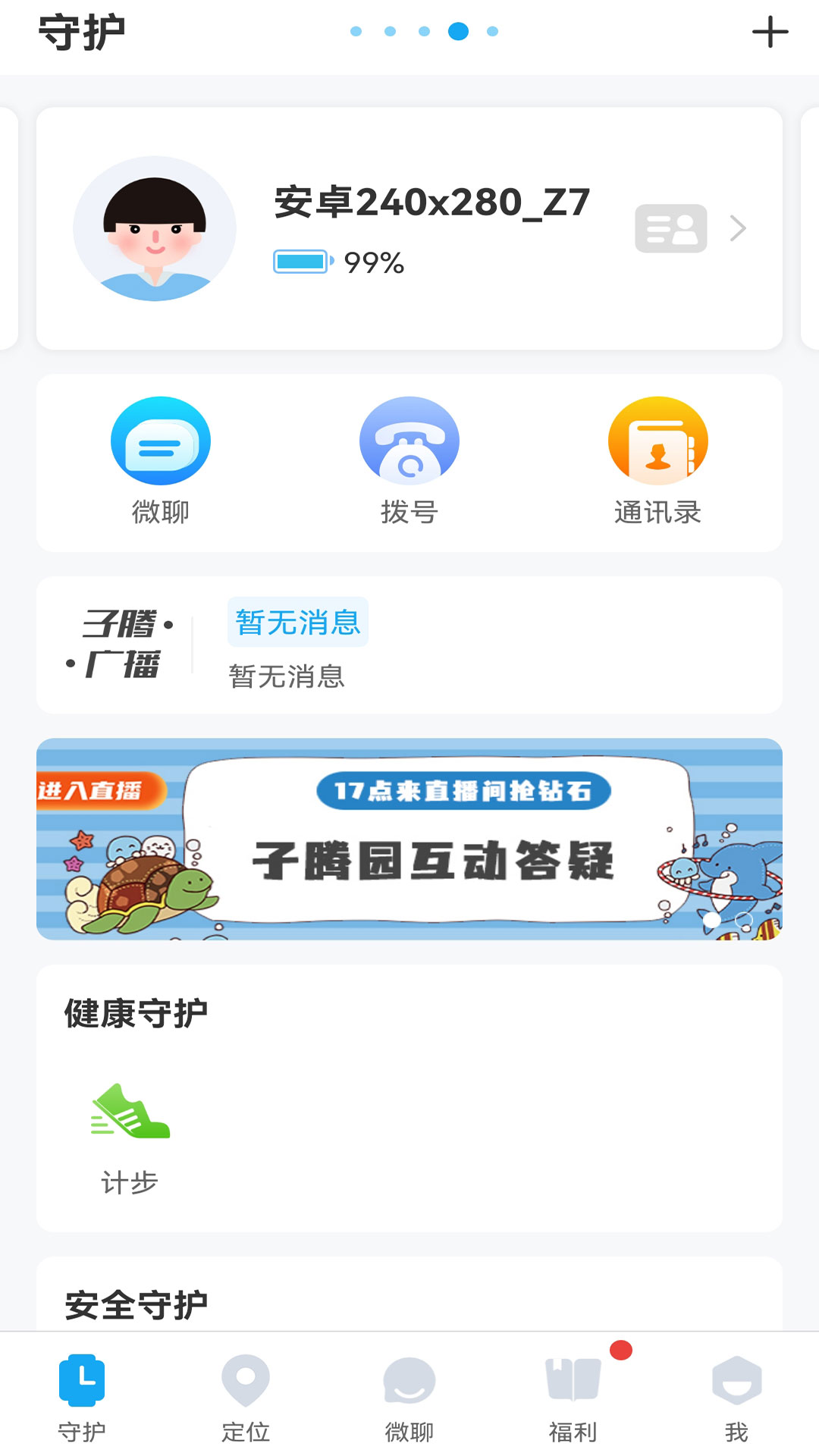This screenshot has width=819, height=1456.
Task: Tap the highlighted 暂无消息 message bubble
Action: pos(298,622)
